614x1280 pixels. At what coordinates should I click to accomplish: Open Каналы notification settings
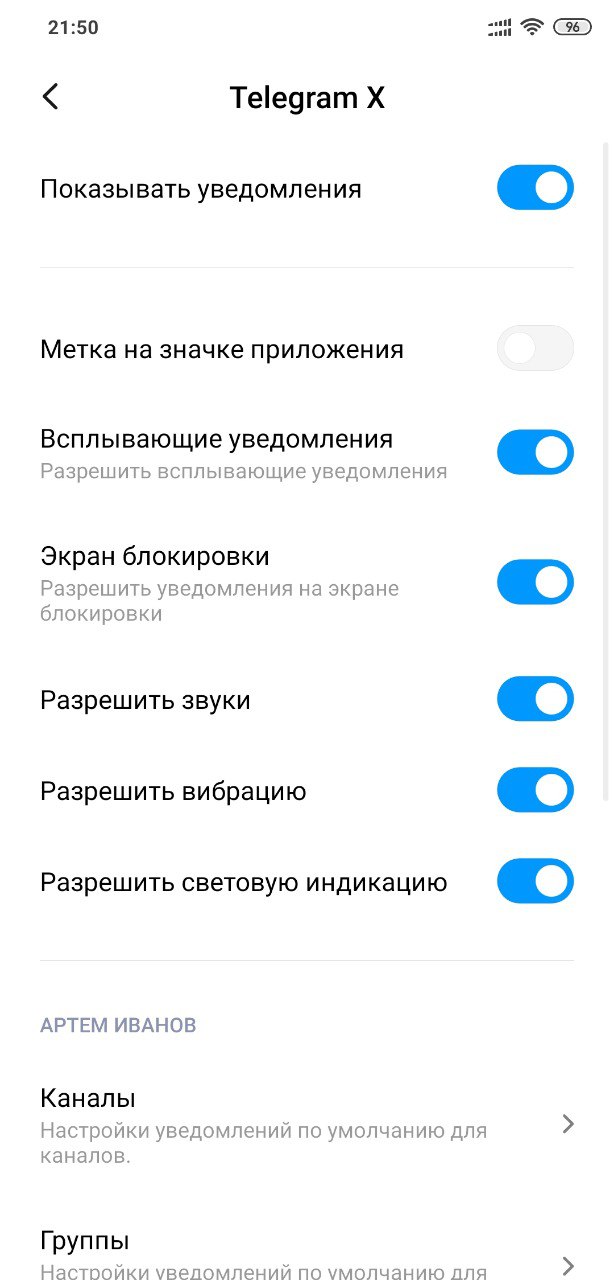click(x=307, y=1125)
